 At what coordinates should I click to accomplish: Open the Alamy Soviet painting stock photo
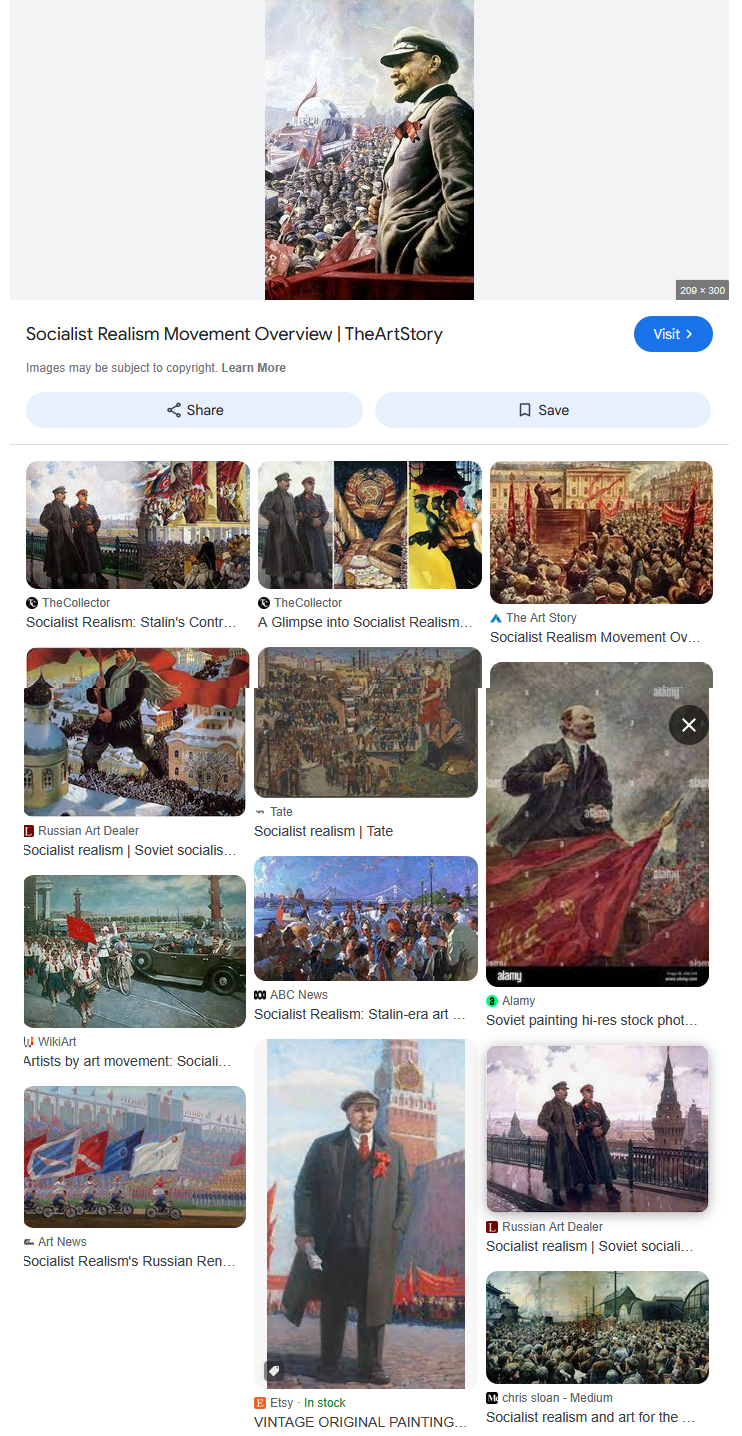coord(597,825)
